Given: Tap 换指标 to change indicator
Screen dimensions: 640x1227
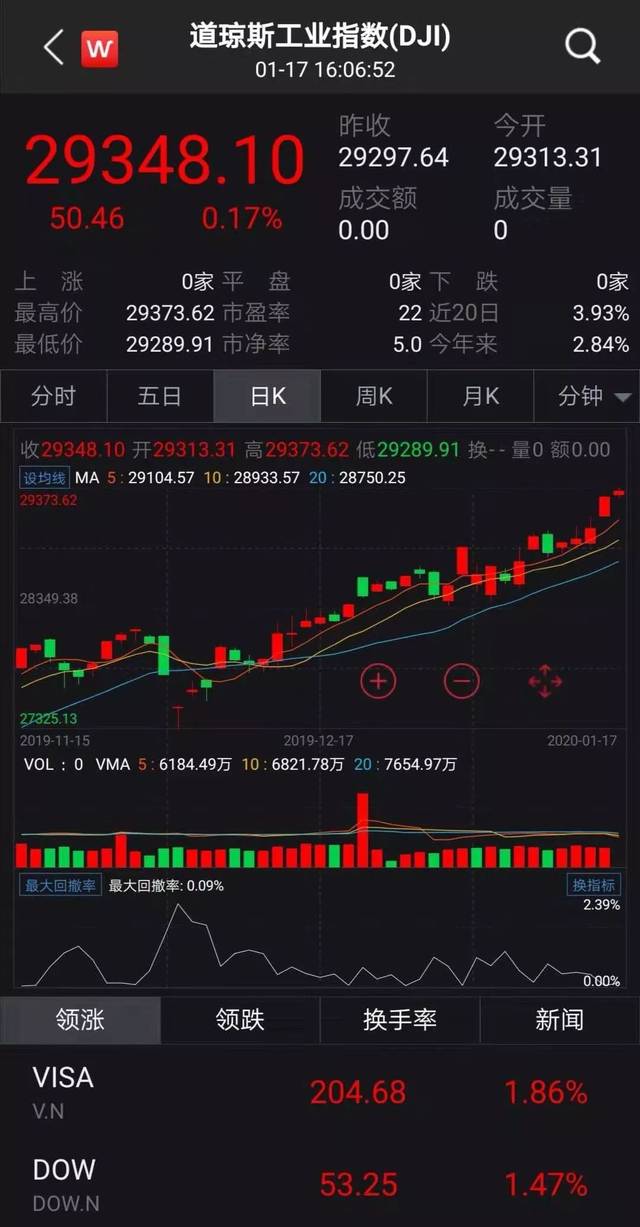Looking at the screenshot, I should click(594, 885).
